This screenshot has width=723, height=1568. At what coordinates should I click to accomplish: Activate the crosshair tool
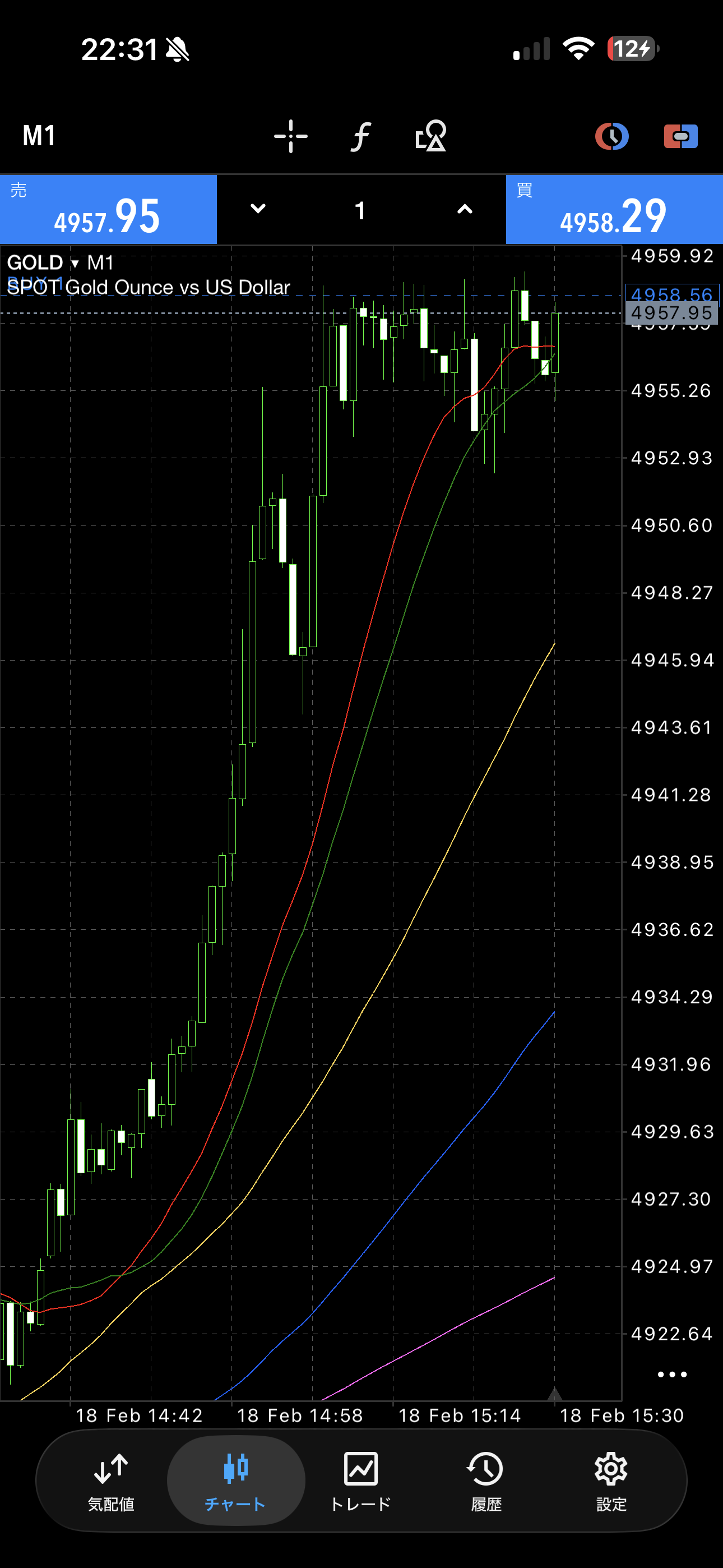pyautogui.click(x=291, y=136)
